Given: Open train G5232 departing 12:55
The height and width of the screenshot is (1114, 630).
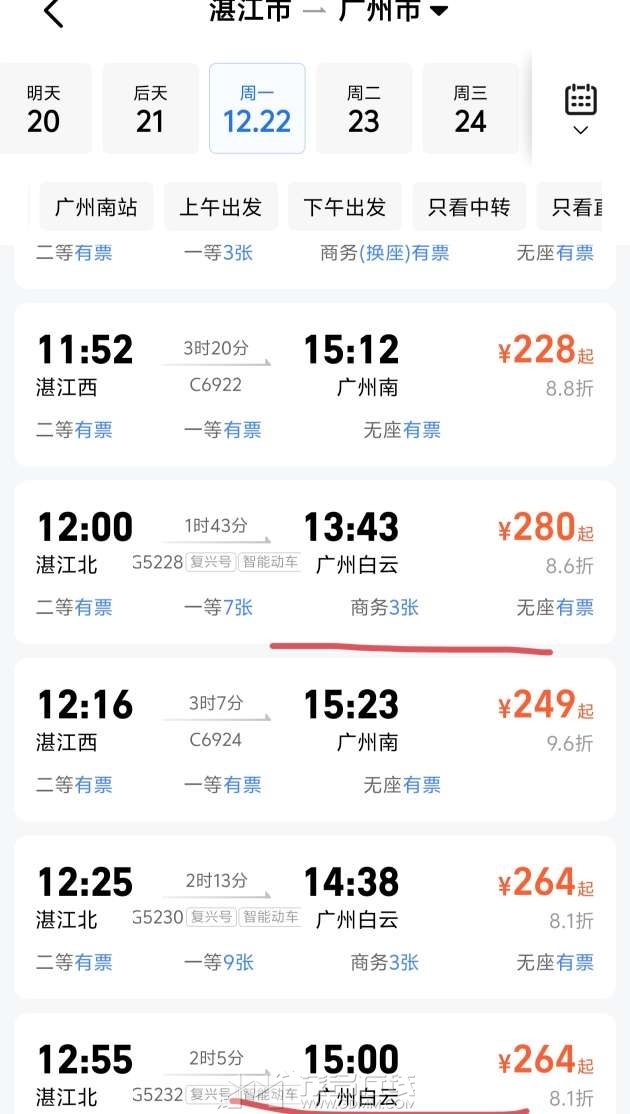Looking at the screenshot, I should pyautogui.click(x=315, y=1070).
